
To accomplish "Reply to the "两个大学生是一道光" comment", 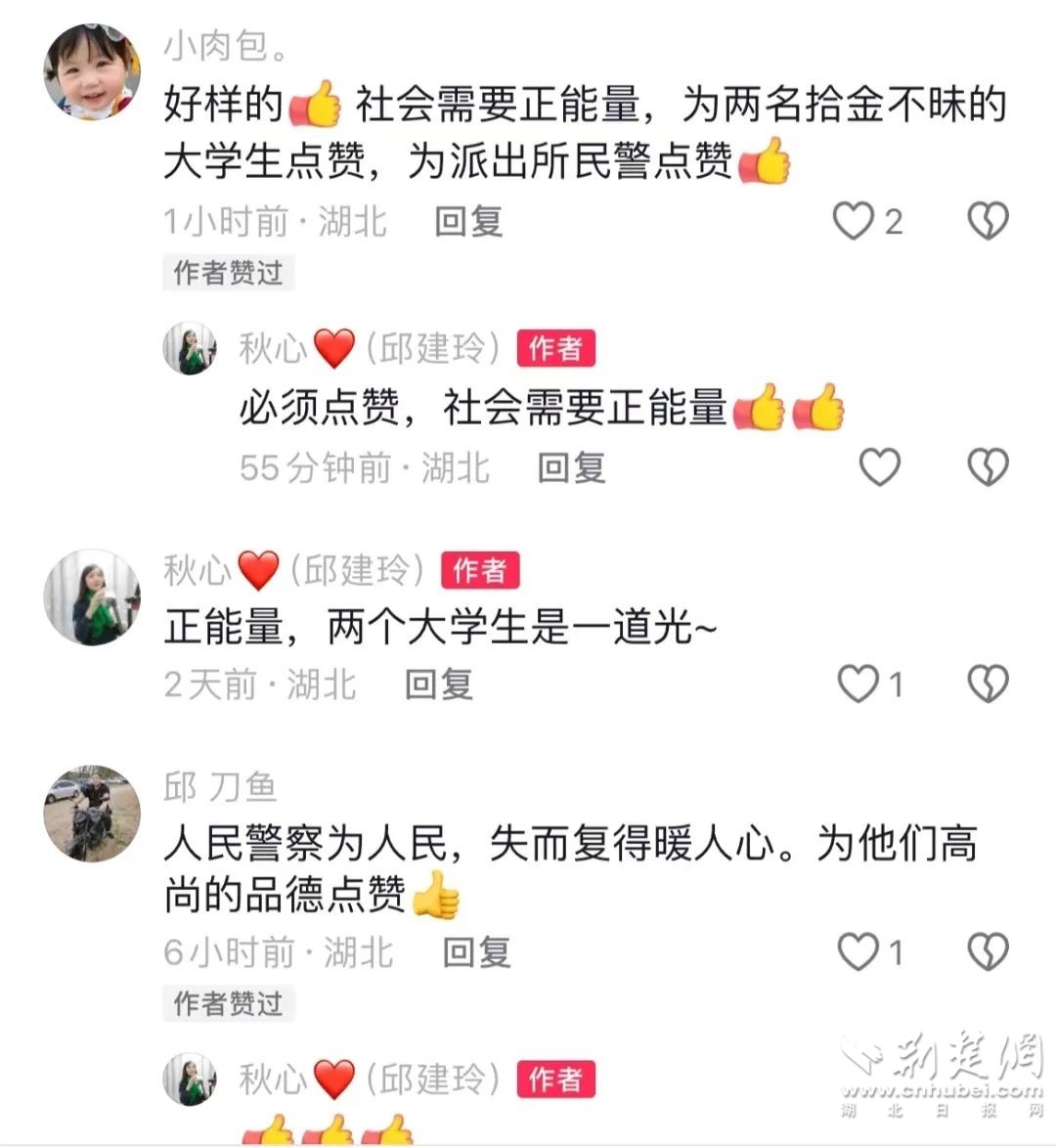I will (439, 684).
